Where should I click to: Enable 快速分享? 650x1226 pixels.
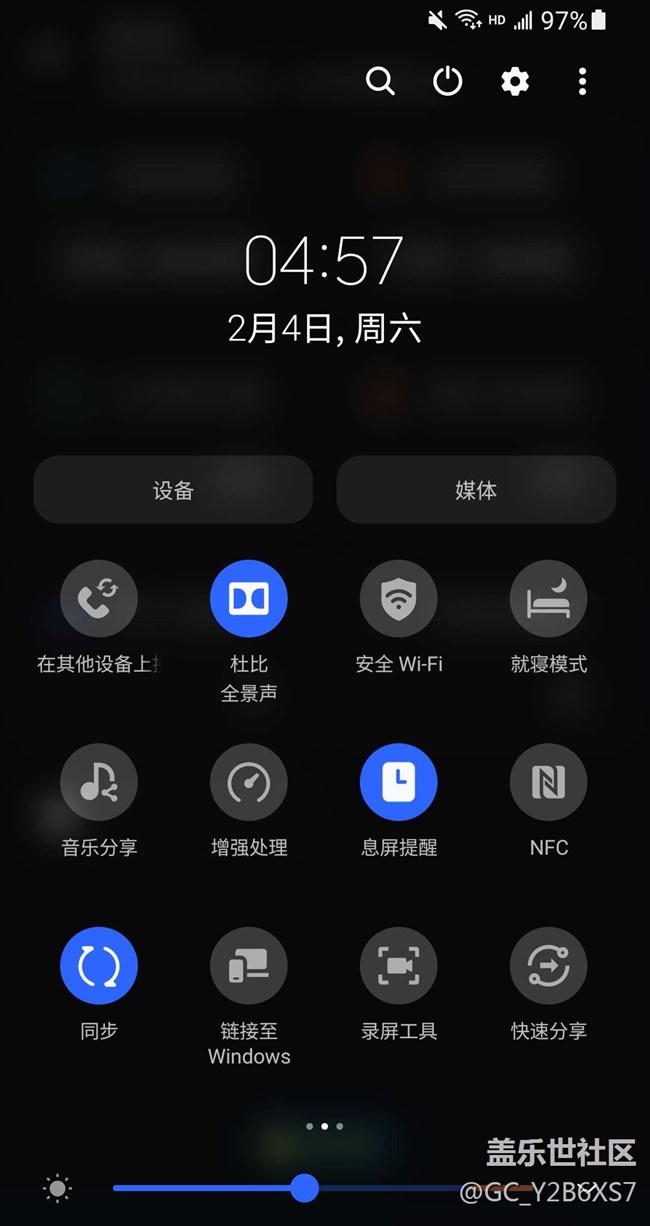(549, 966)
